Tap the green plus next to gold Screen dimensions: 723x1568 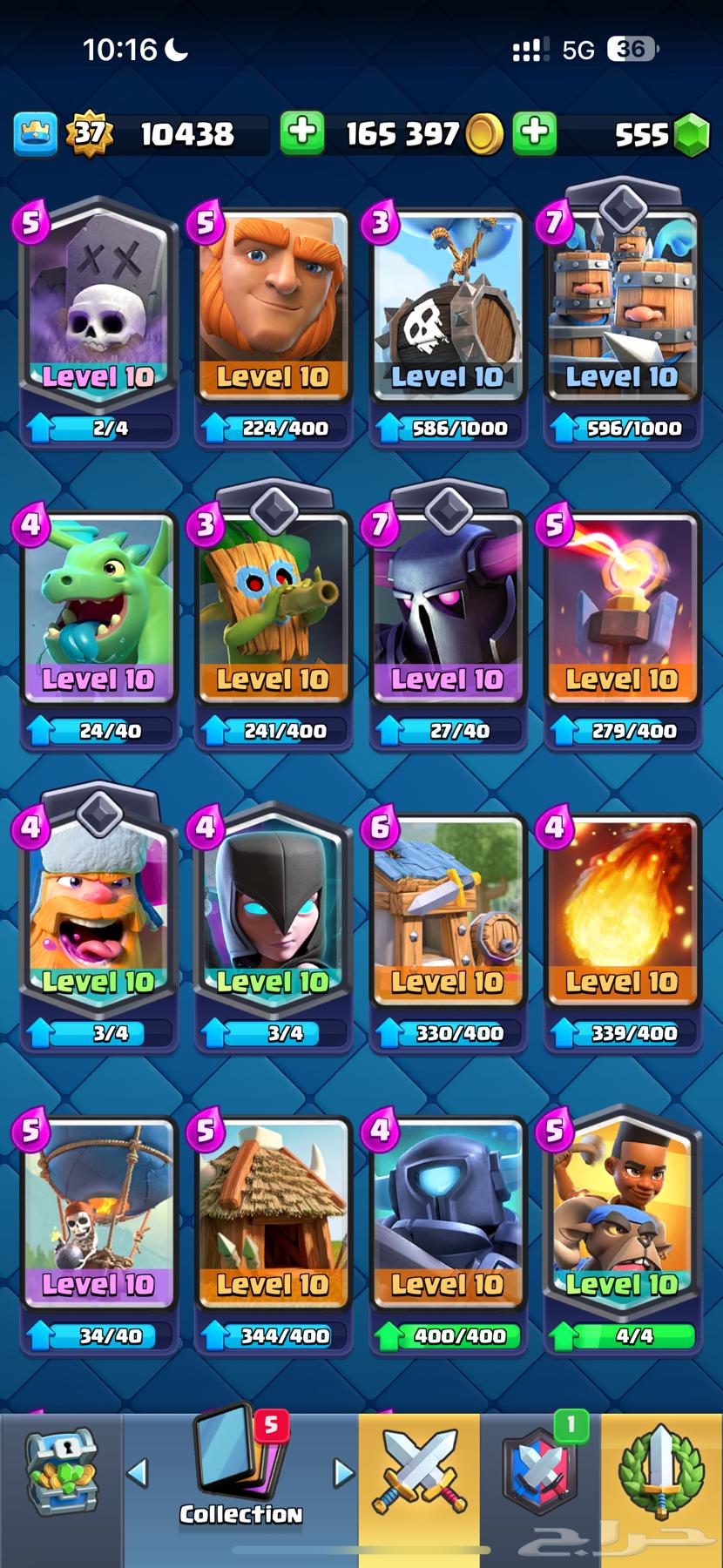[302, 133]
